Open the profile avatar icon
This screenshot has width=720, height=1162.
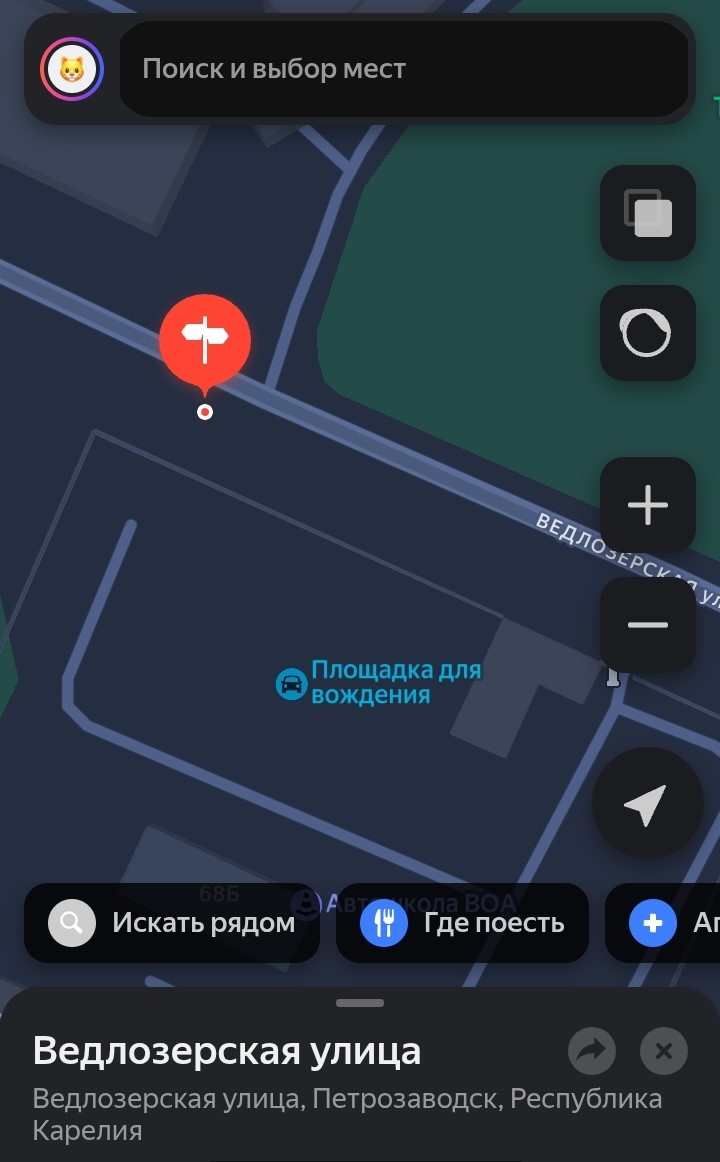tap(72, 69)
